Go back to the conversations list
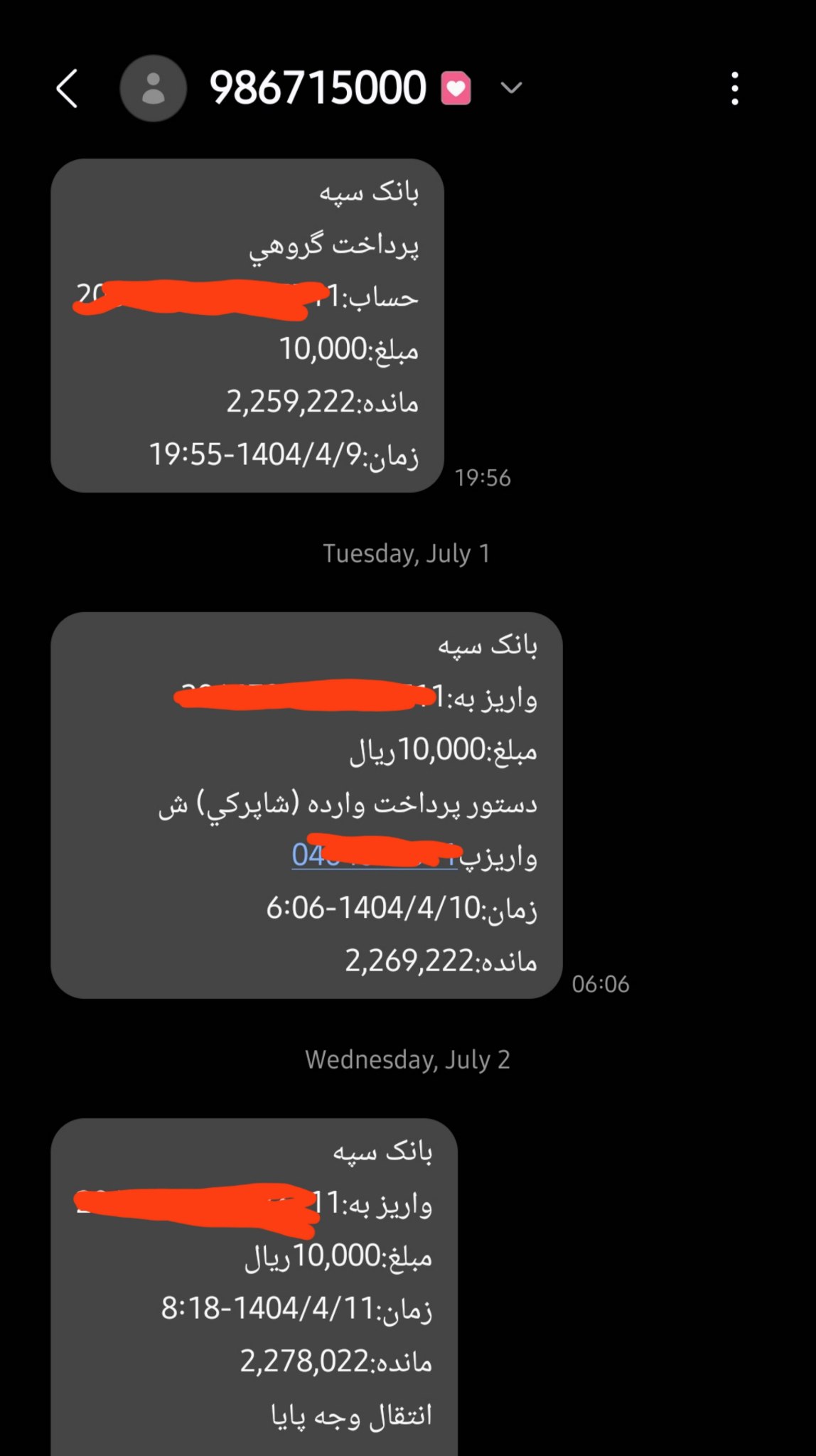816x1456 pixels. 67,89
